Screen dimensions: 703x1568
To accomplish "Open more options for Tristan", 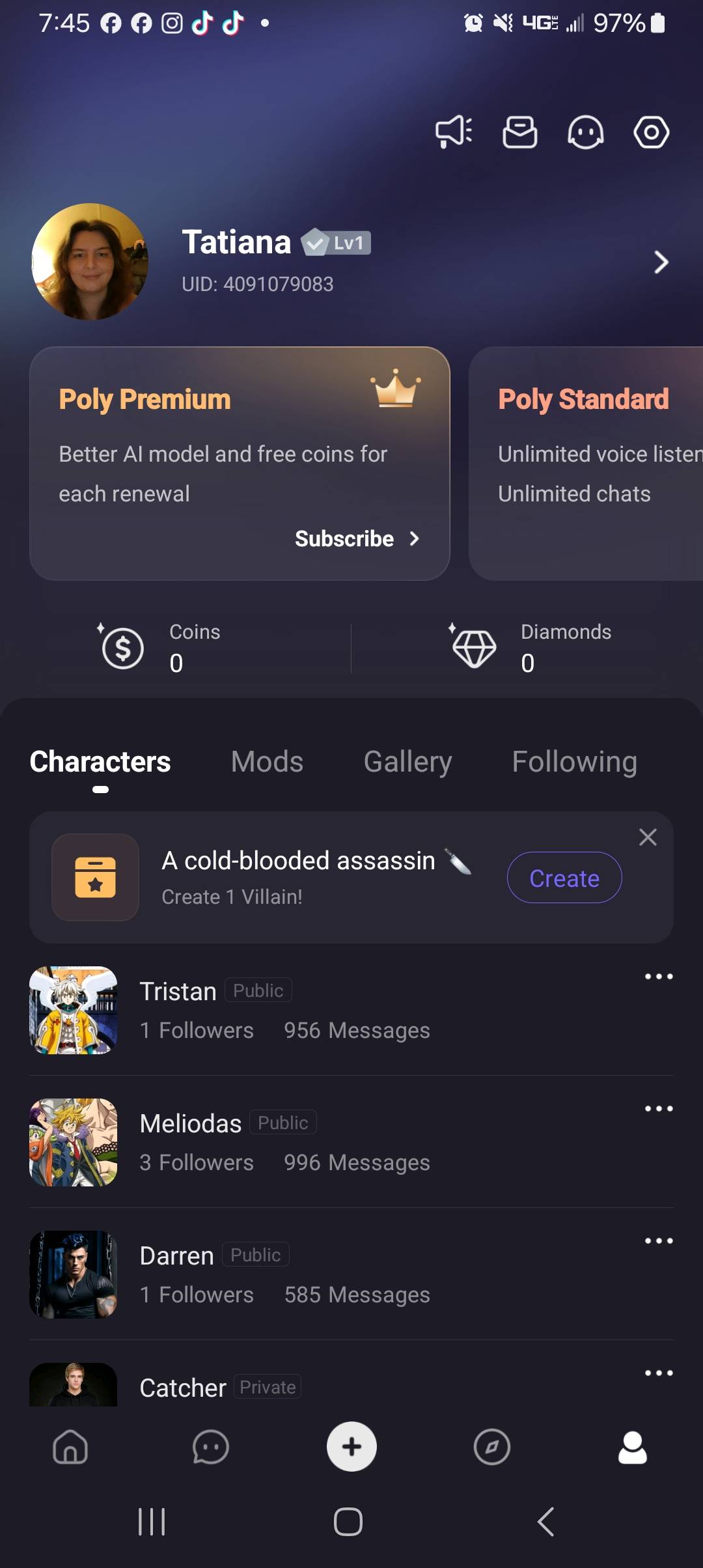I will point(658,976).
